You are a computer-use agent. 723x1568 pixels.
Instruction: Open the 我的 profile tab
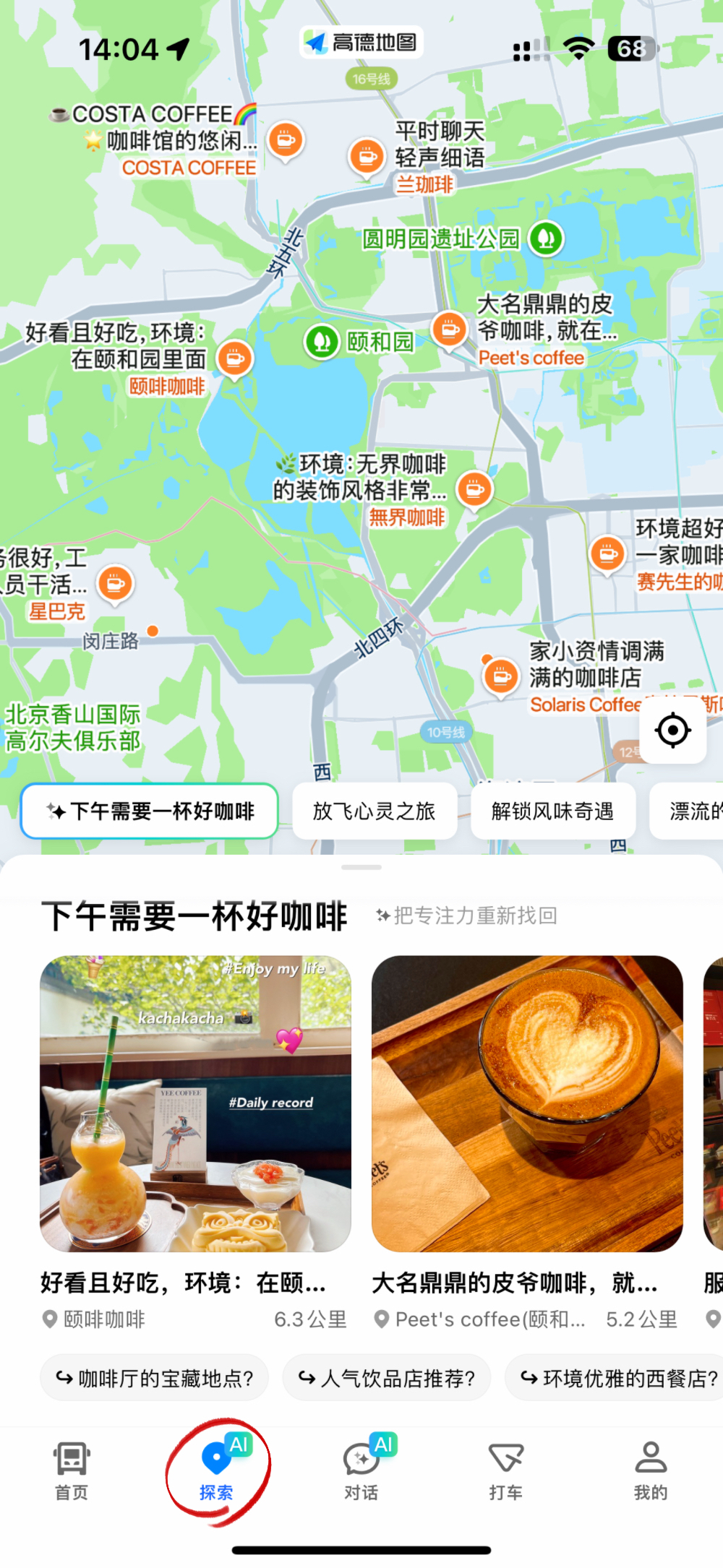coord(650,1467)
